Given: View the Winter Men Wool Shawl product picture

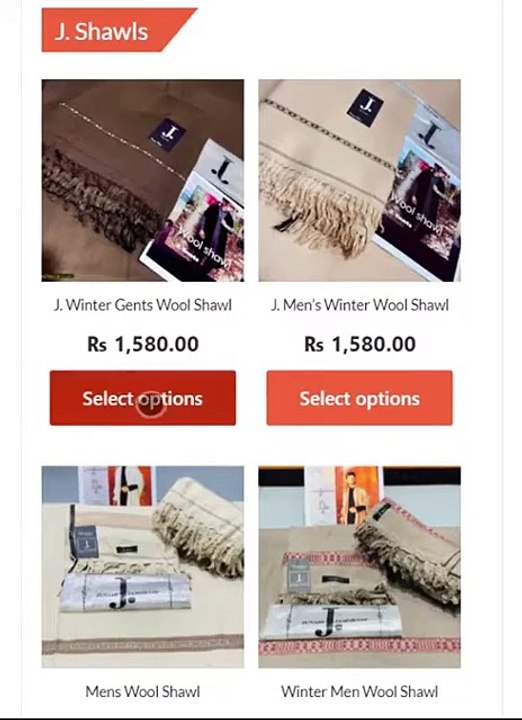Looking at the screenshot, I should pos(359,567).
